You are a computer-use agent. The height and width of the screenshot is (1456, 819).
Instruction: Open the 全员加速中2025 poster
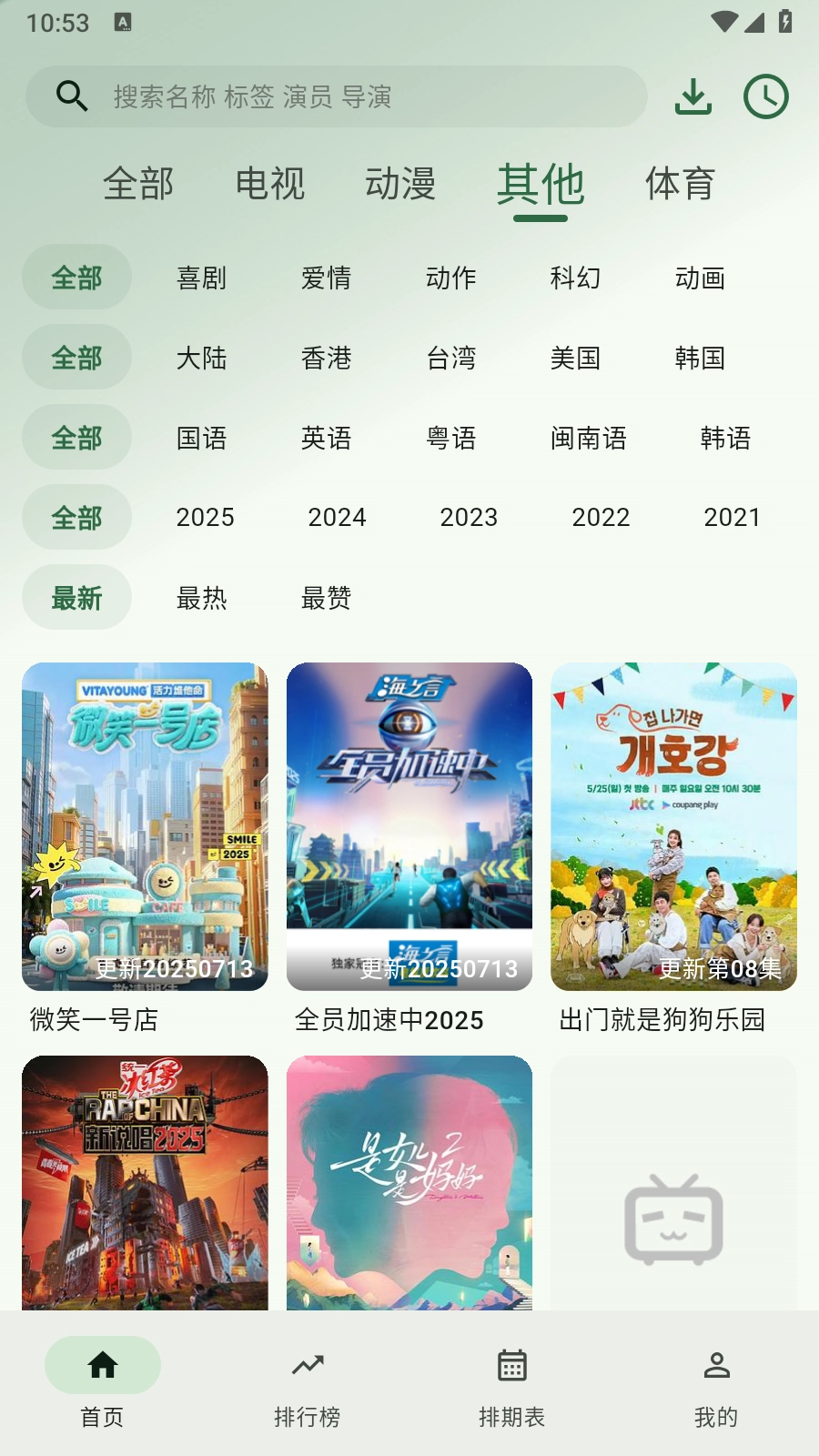tap(409, 824)
